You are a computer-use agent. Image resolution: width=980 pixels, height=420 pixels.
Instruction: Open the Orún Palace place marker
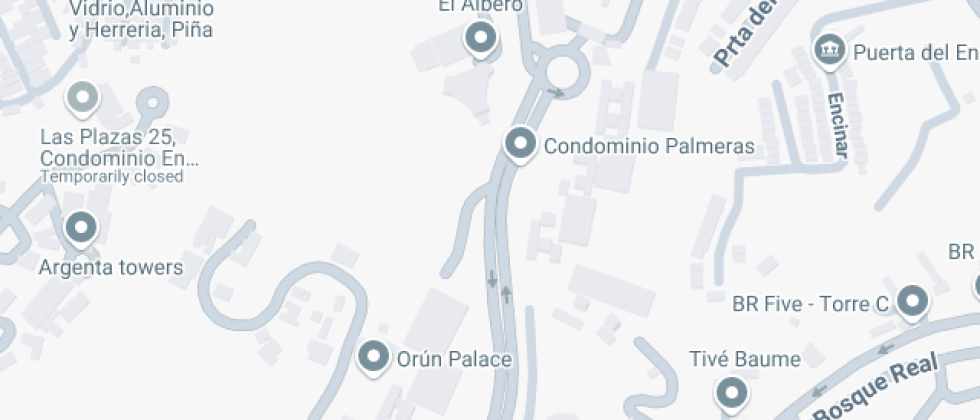pyautogui.click(x=374, y=356)
